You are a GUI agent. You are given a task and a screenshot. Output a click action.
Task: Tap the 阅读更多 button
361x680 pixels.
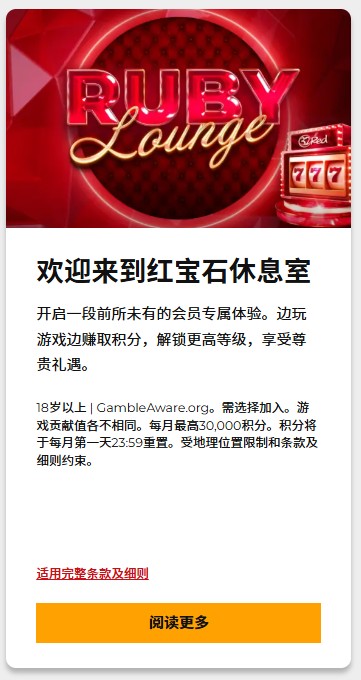[x=178, y=623]
